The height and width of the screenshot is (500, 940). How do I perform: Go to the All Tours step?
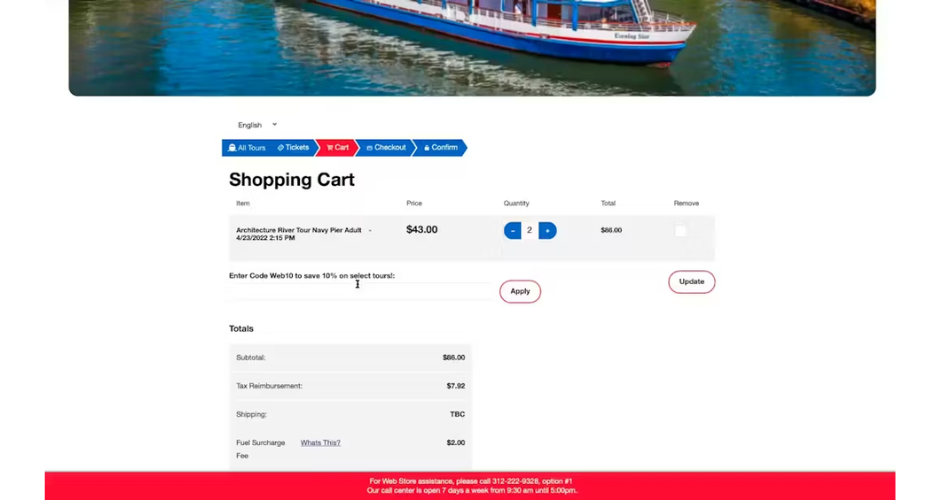246,148
